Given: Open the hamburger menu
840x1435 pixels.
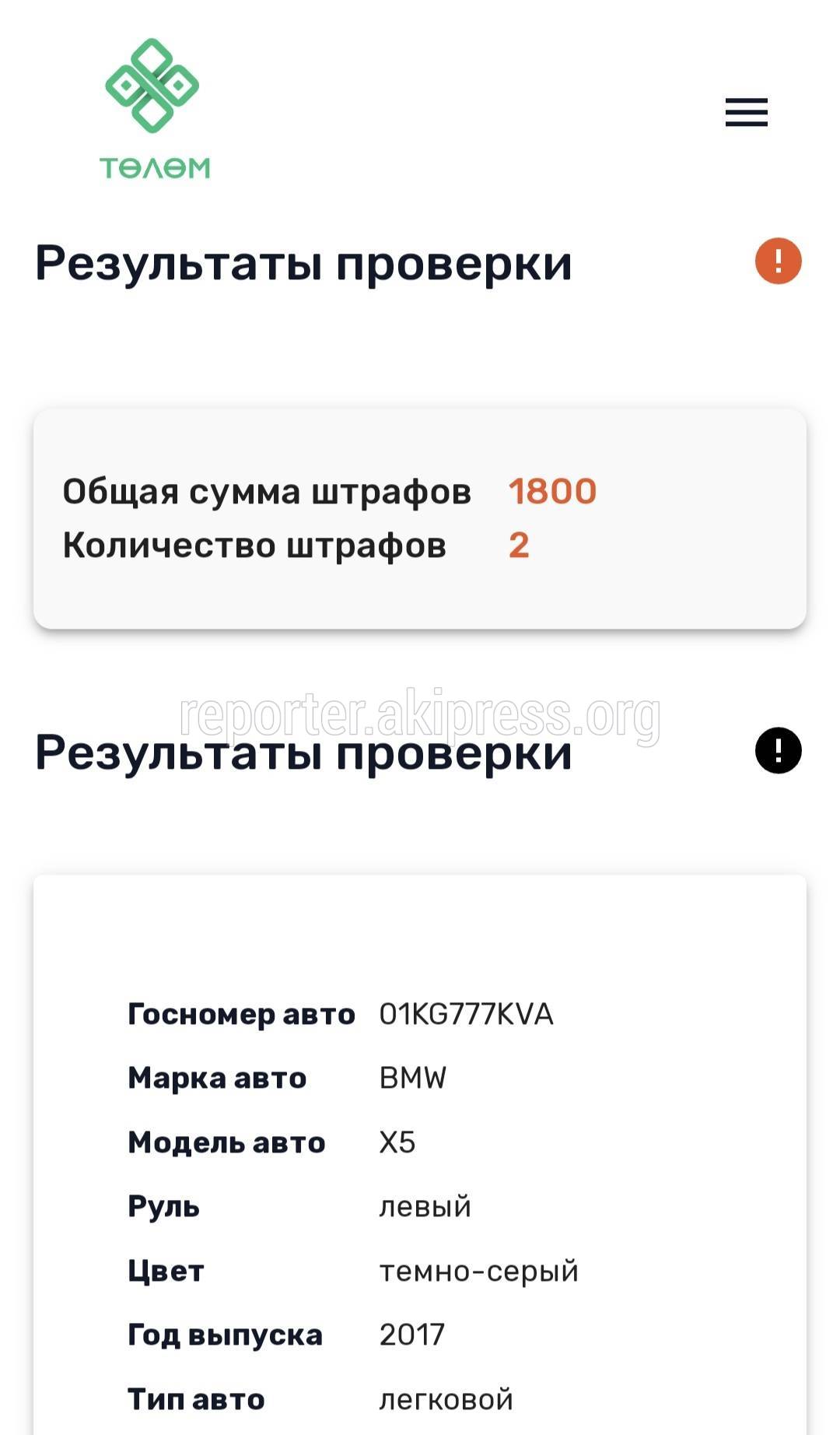Looking at the screenshot, I should pyautogui.click(x=747, y=112).
